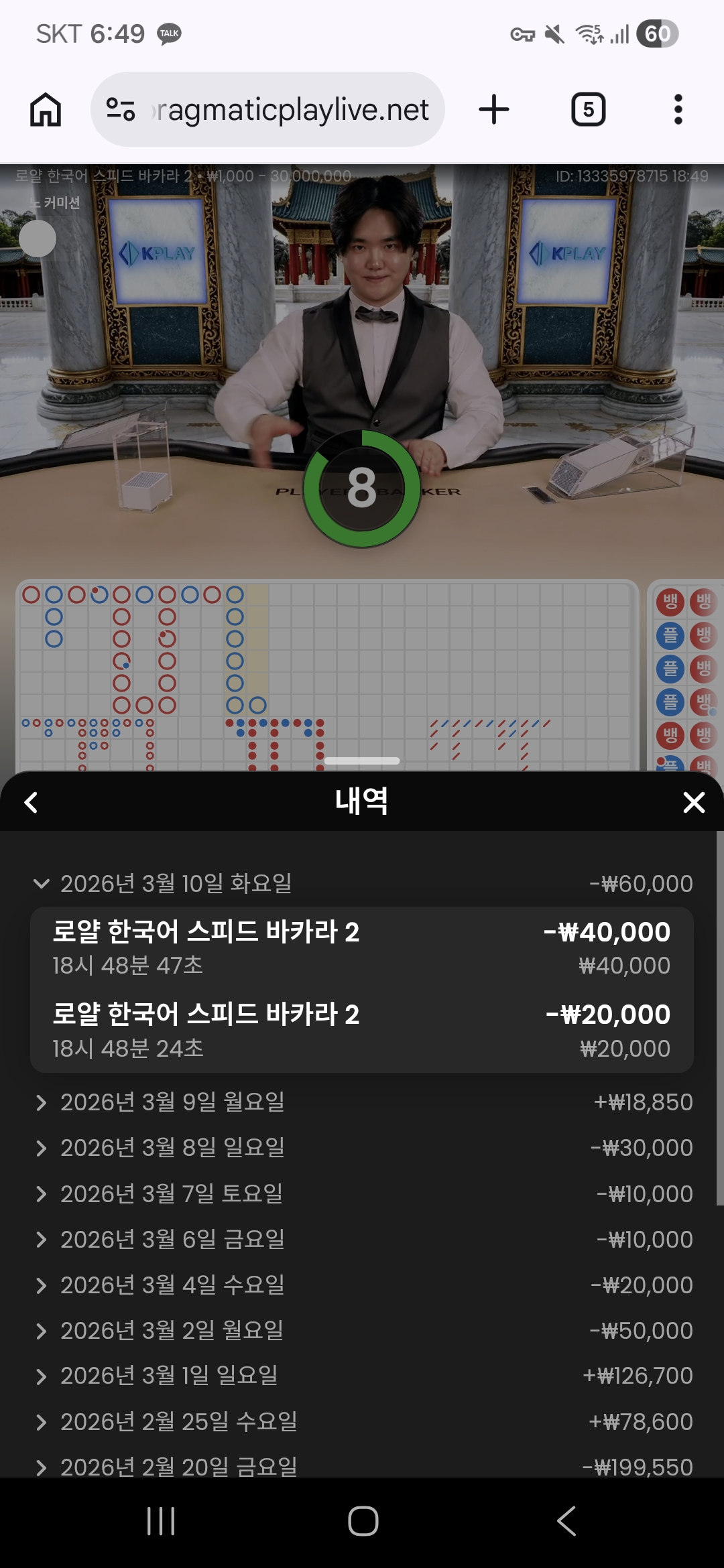Tap the system back button
The image size is (724, 1568).
point(566,1521)
